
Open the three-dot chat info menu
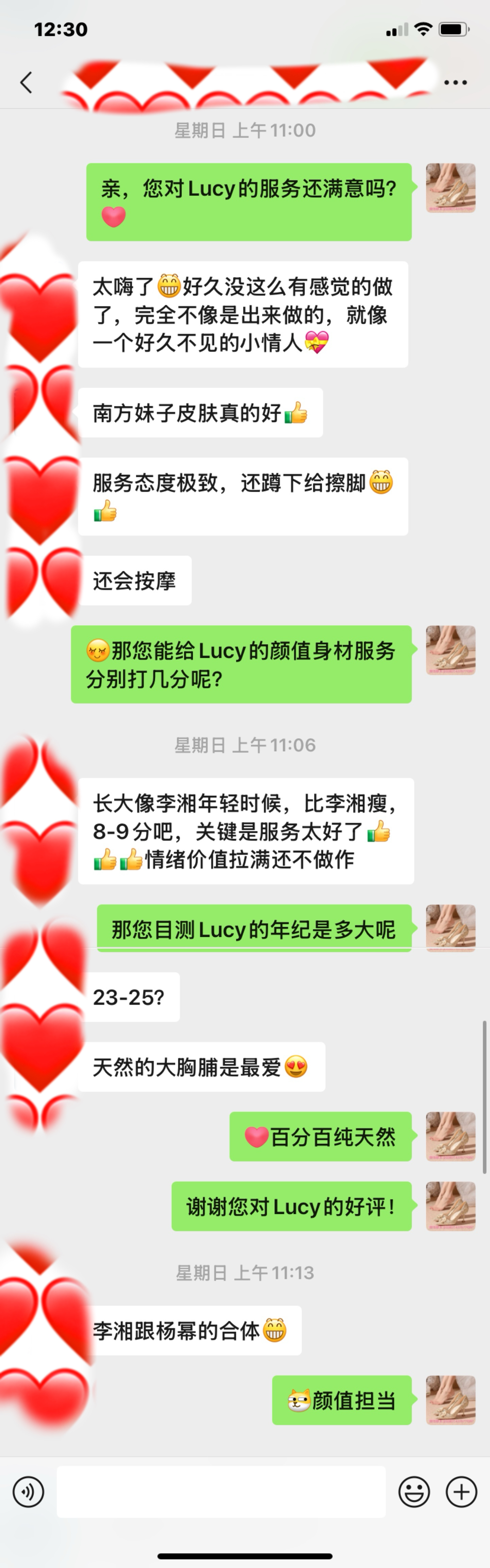(455, 82)
